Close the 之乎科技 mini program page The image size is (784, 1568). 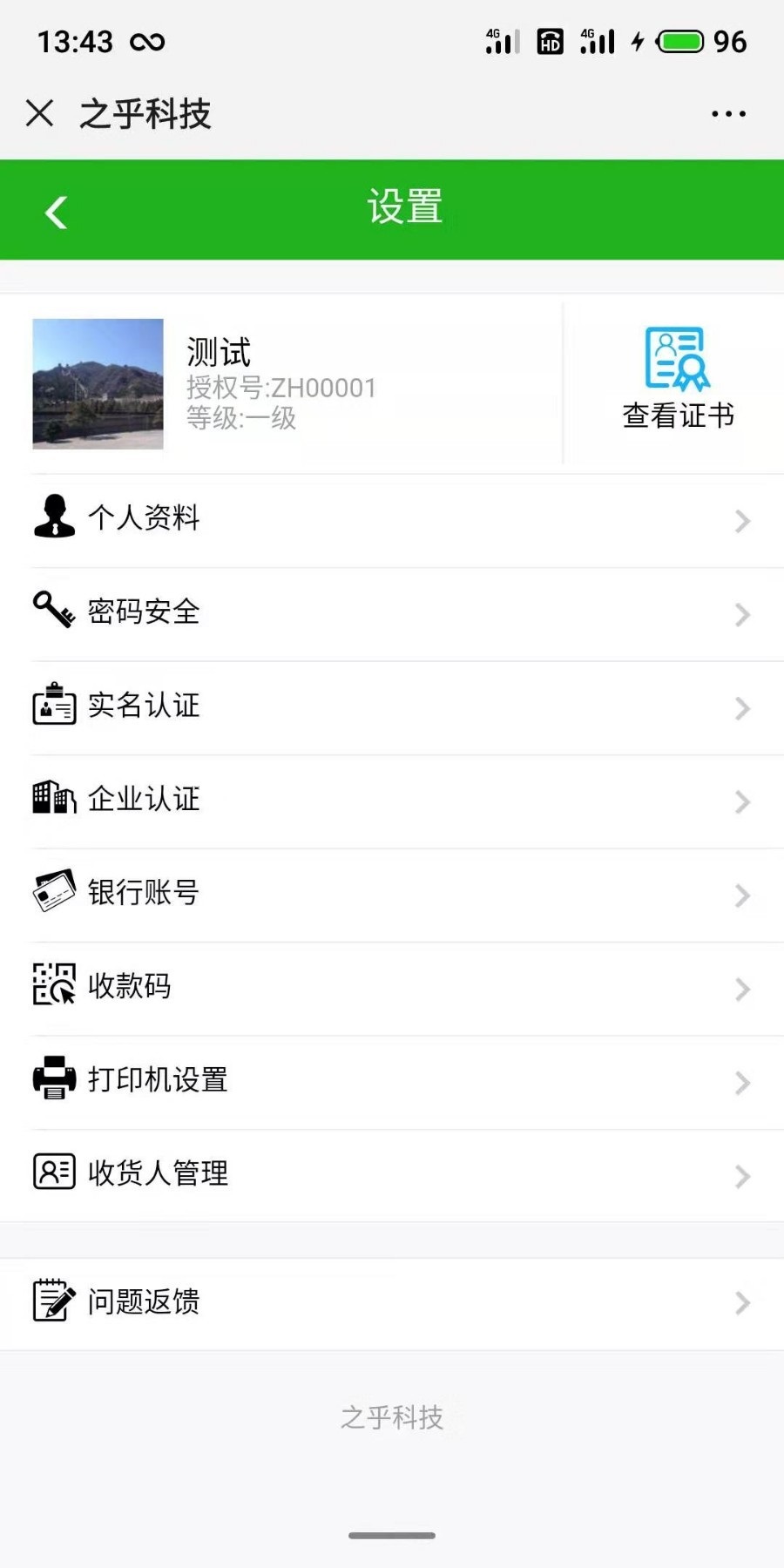[x=39, y=113]
